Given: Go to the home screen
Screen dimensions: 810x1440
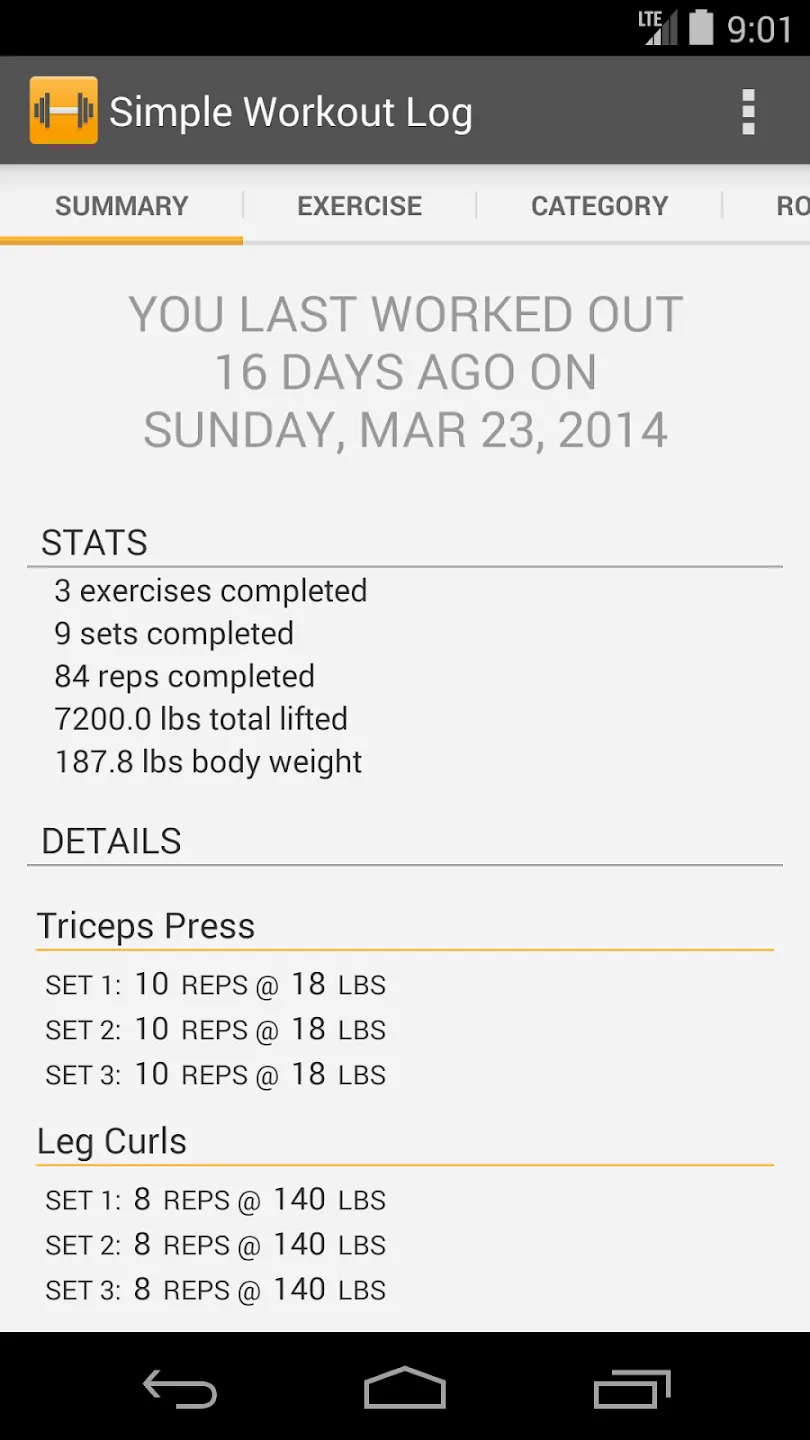Looking at the screenshot, I should tap(404, 1389).
